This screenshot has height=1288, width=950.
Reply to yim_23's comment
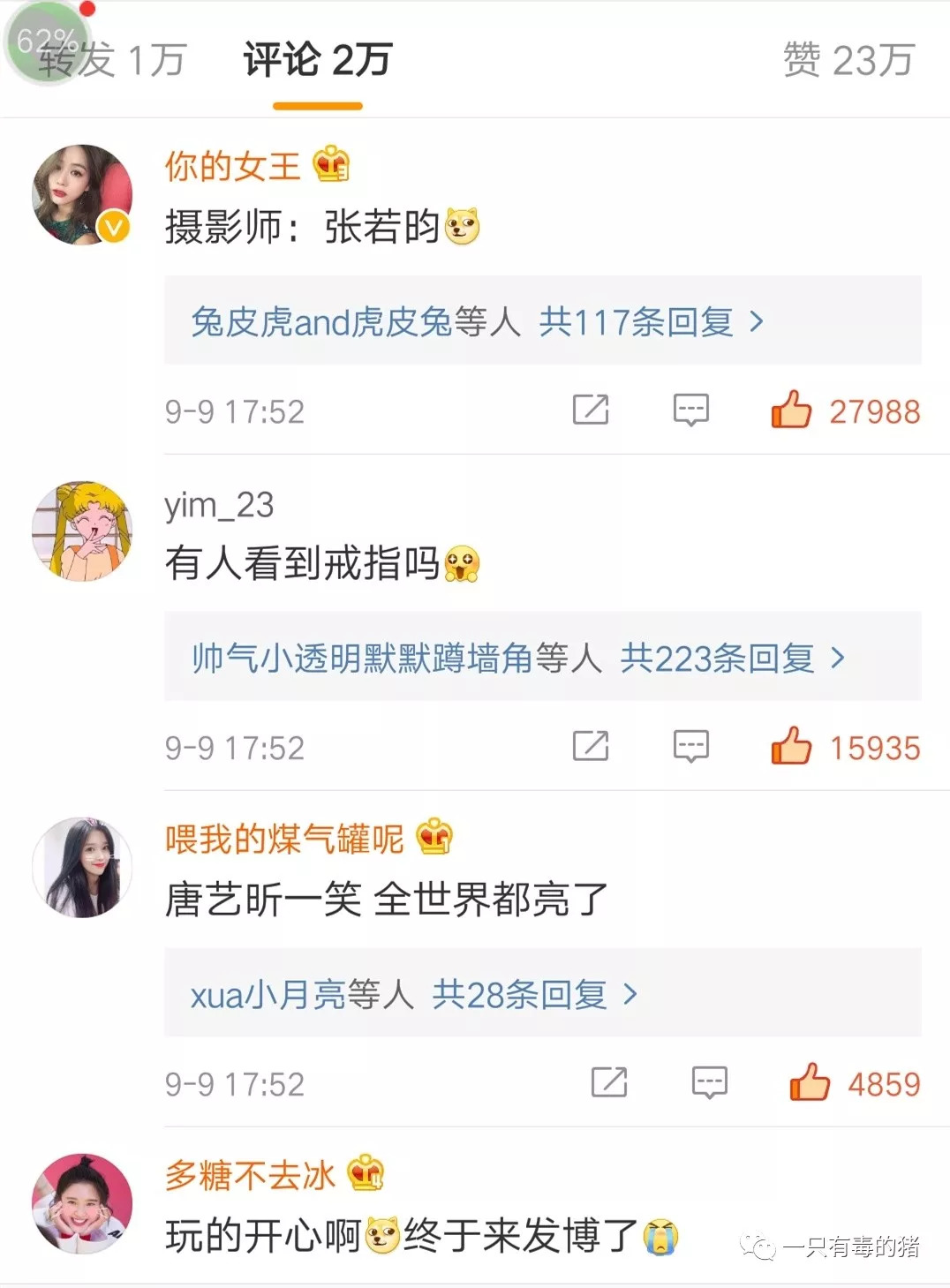pyautogui.click(x=690, y=746)
